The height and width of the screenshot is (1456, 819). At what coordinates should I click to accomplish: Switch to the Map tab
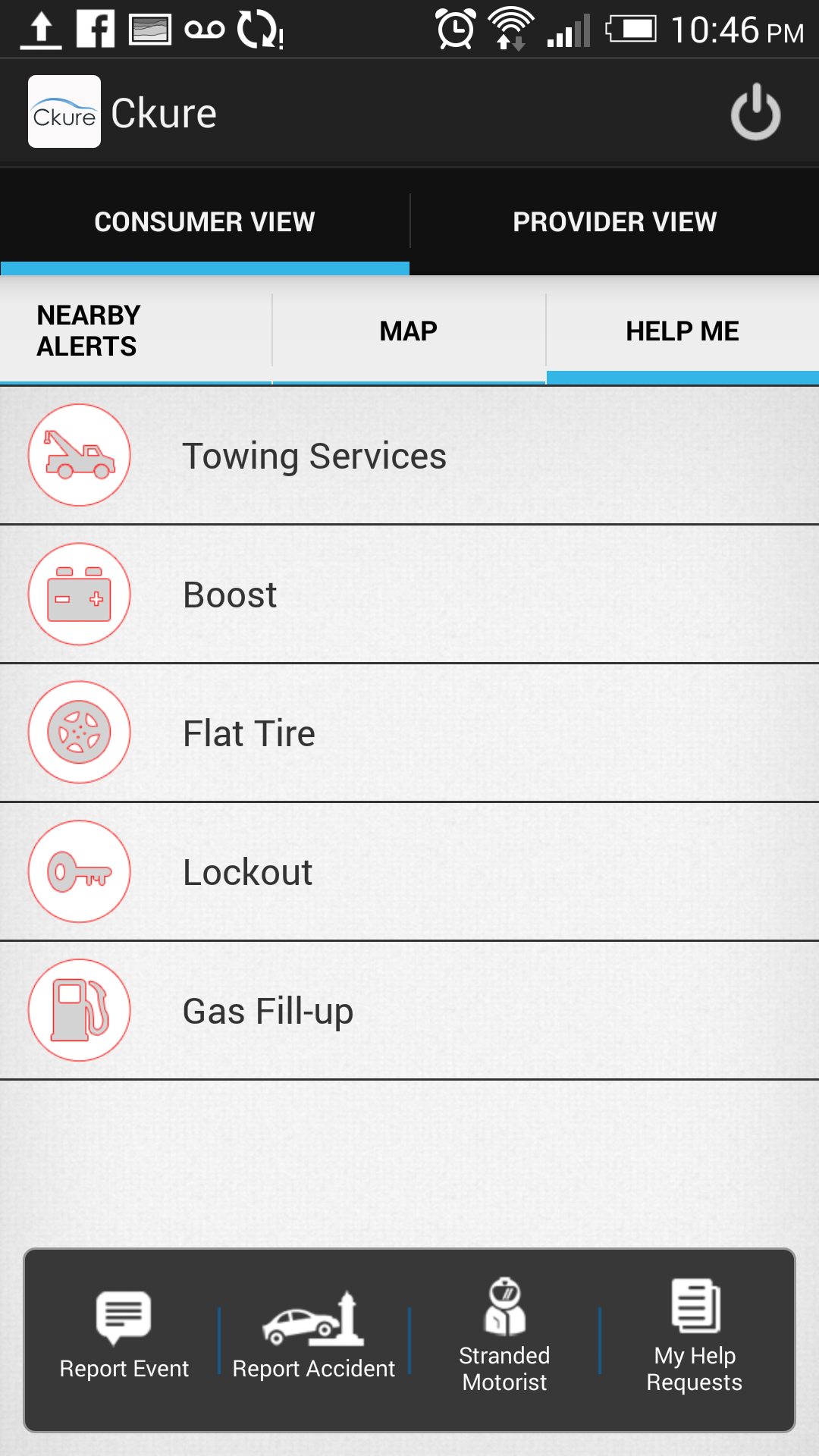coord(409,331)
